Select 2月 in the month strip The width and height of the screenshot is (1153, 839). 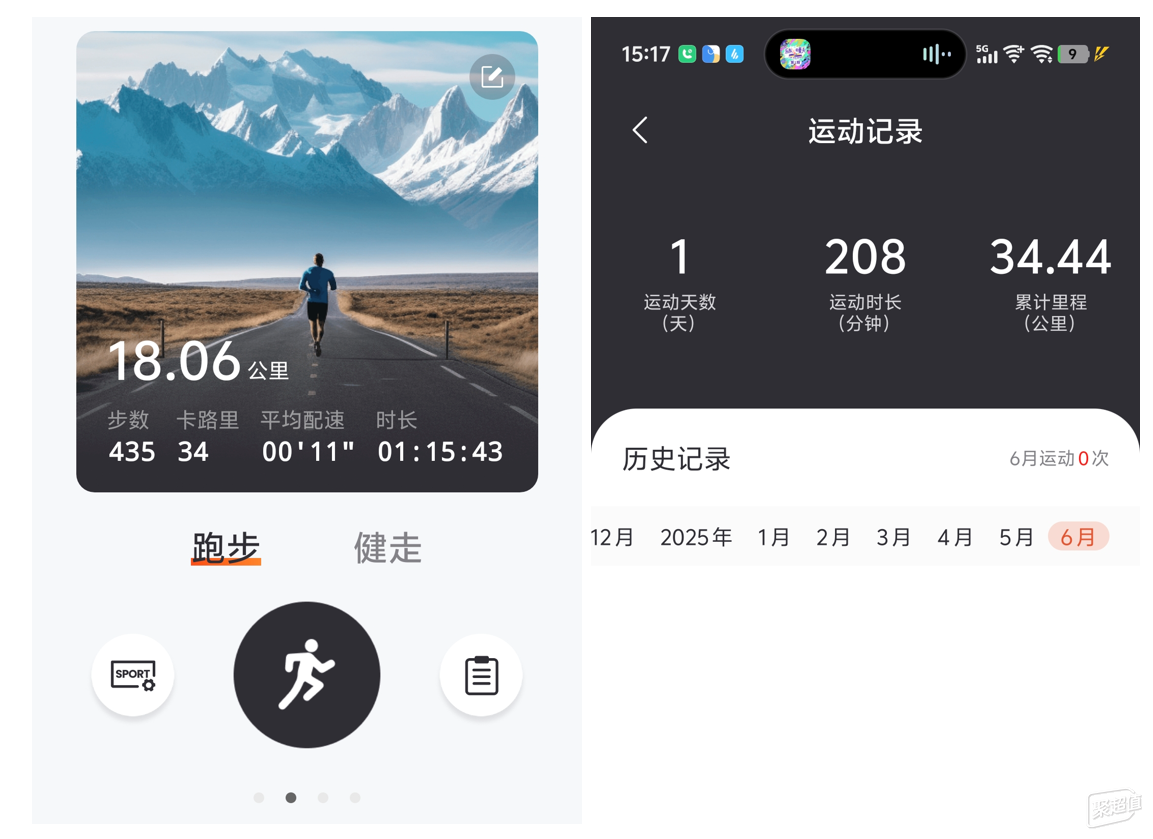(833, 537)
